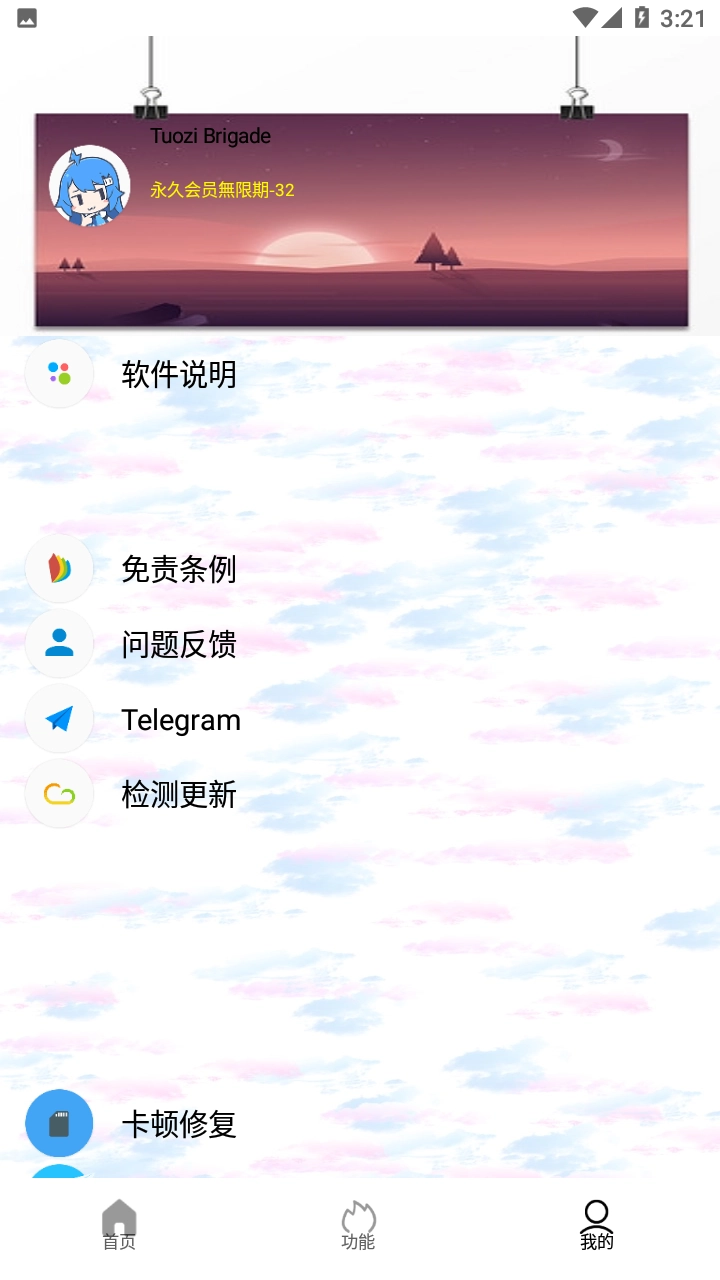
Task: Select the 问题反馈 person icon
Action: point(59,643)
